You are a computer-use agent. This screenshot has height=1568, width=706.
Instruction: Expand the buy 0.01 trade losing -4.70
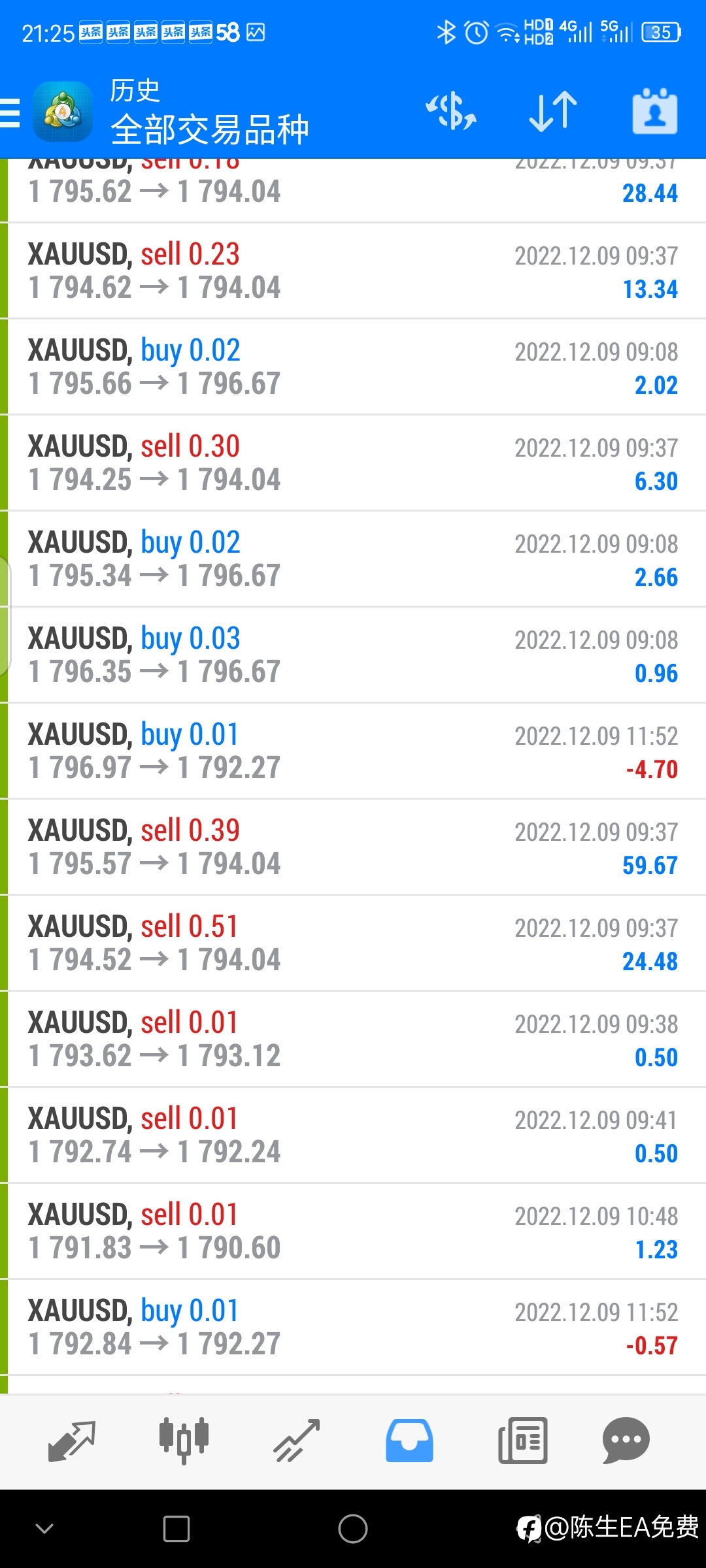(353, 751)
